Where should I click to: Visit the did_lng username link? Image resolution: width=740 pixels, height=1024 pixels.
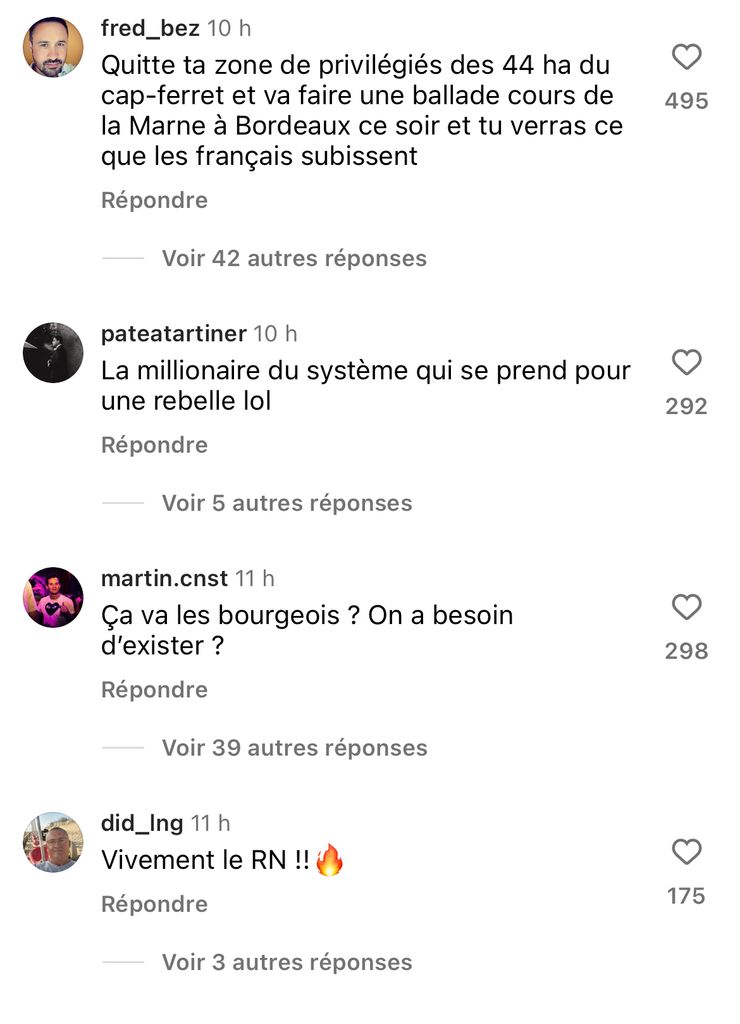142,823
